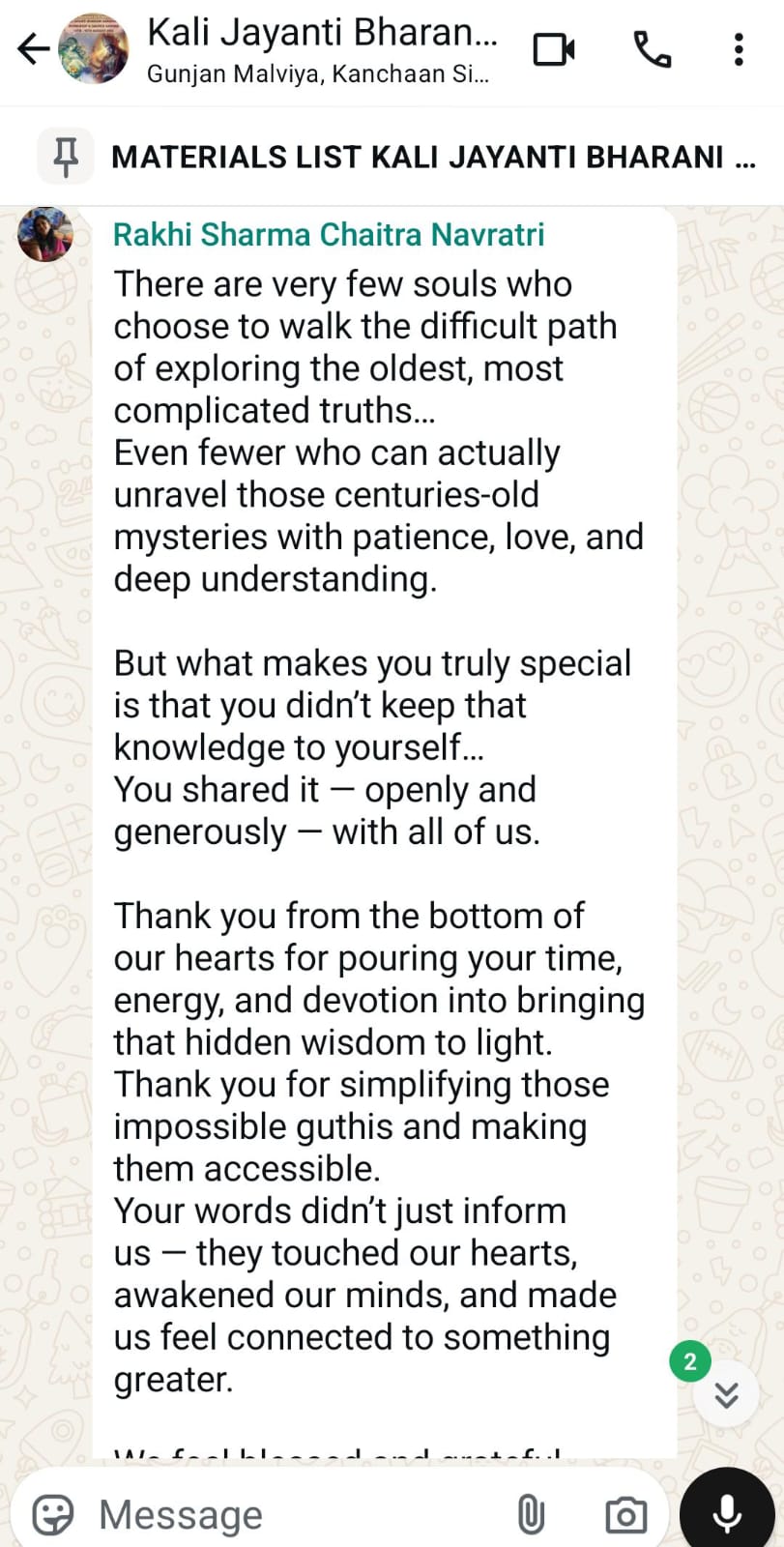Jump to latest unread messages
Viewport: 784px width, 1547px height.
(x=726, y=1393)
